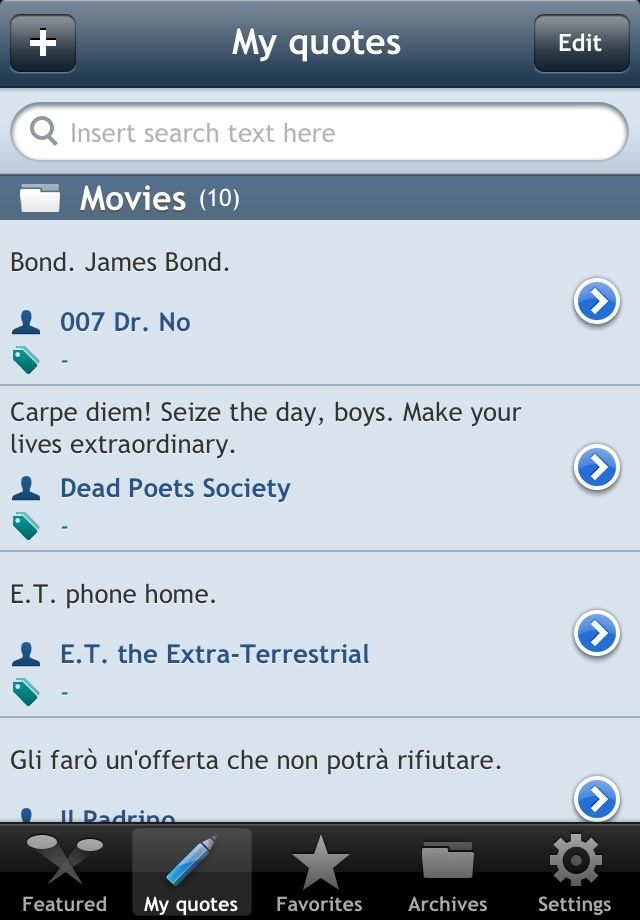640x920 pixels.
Task: Tap the Edit button
Action: [x=581, y=44]
